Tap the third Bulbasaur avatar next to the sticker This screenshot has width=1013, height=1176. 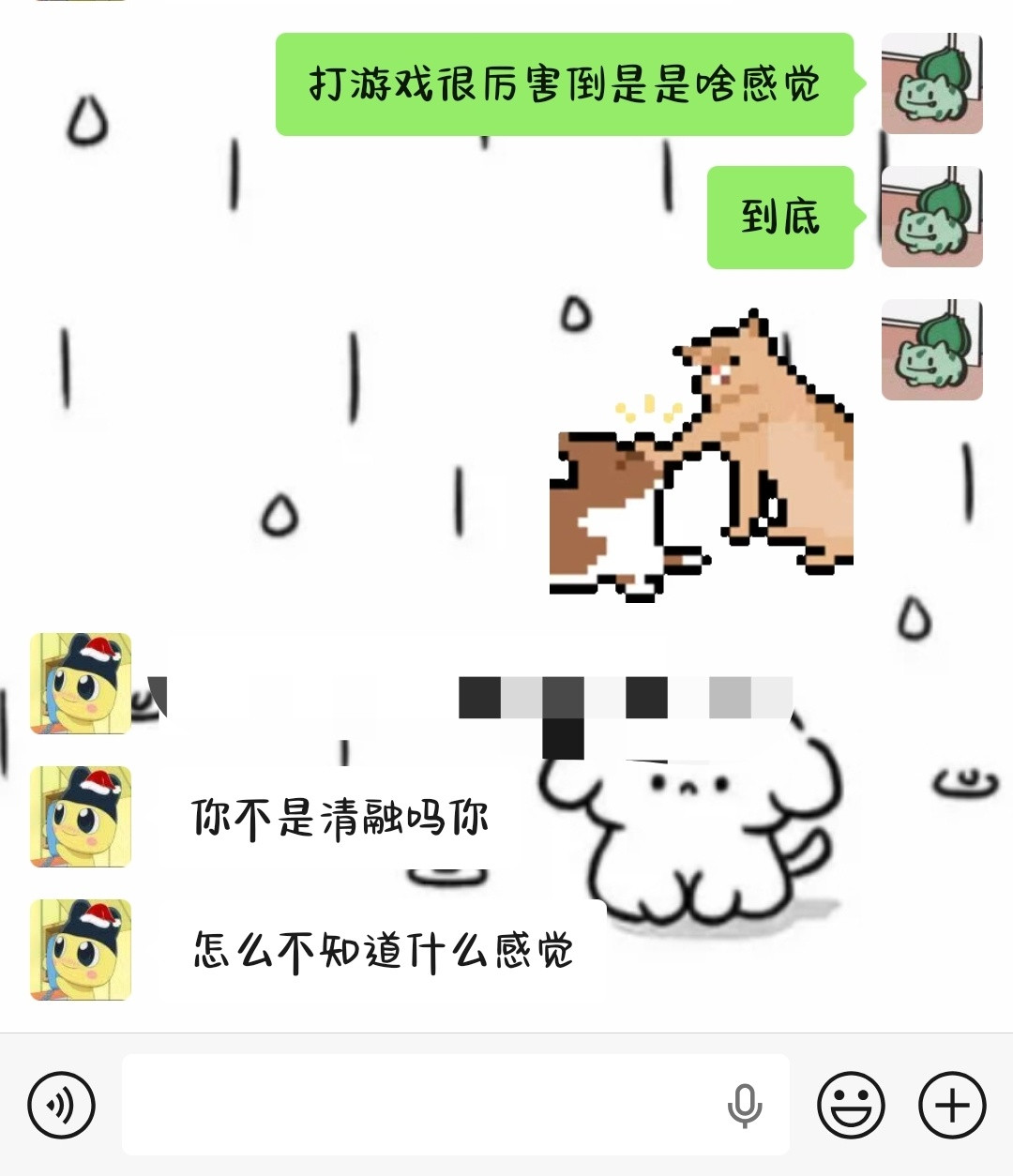coord(931,350)
